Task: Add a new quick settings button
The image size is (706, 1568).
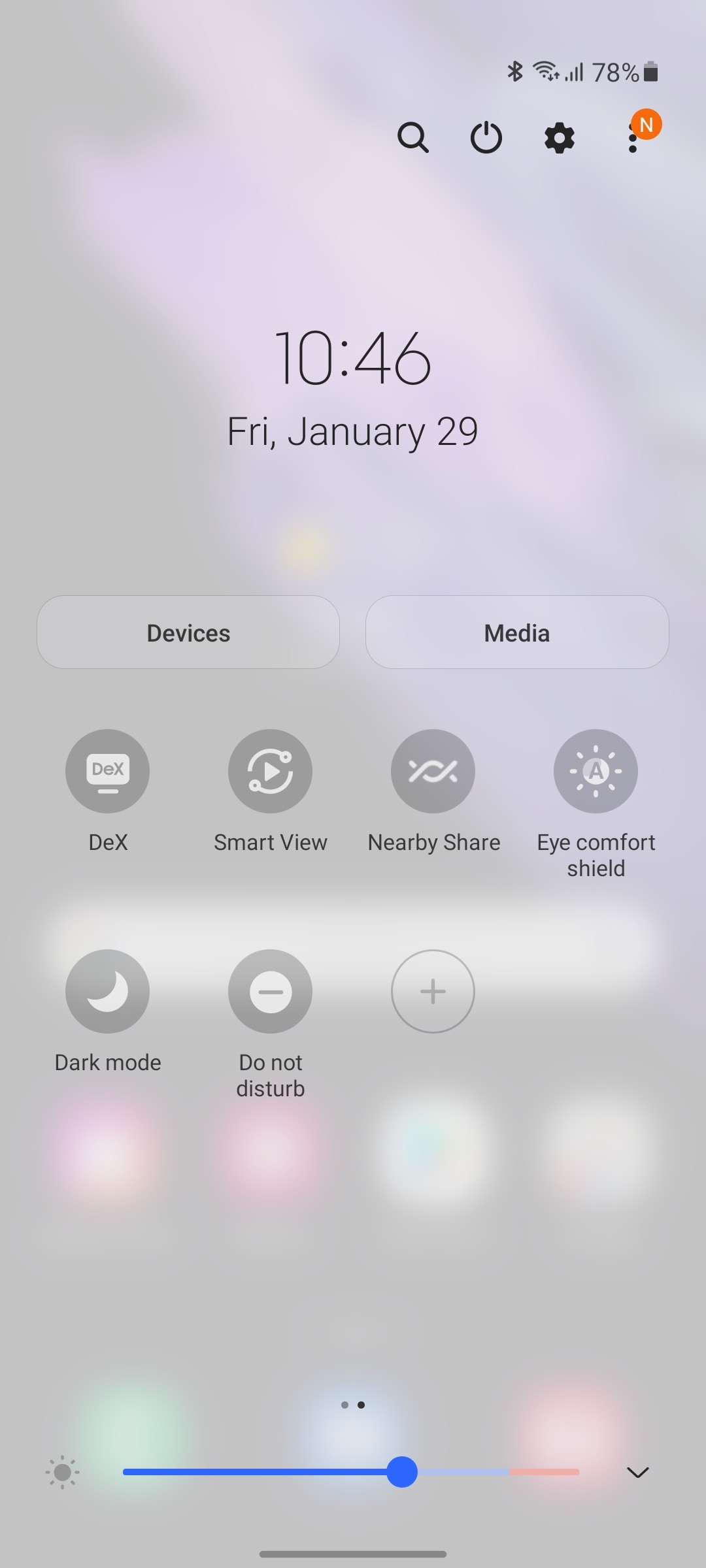Action: pos(433,991)
